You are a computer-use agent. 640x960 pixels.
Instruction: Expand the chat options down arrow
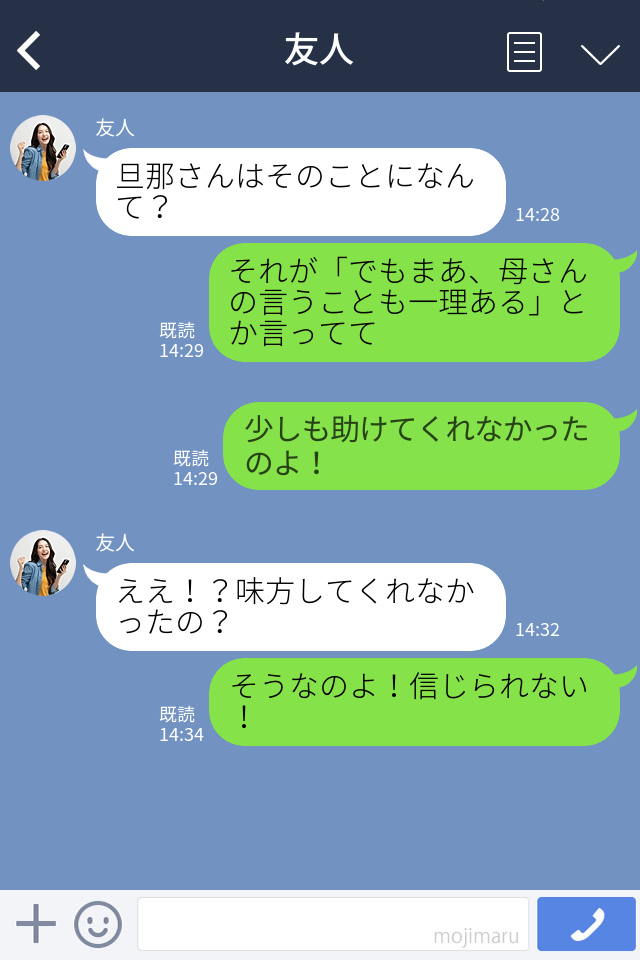coord(600,53)
